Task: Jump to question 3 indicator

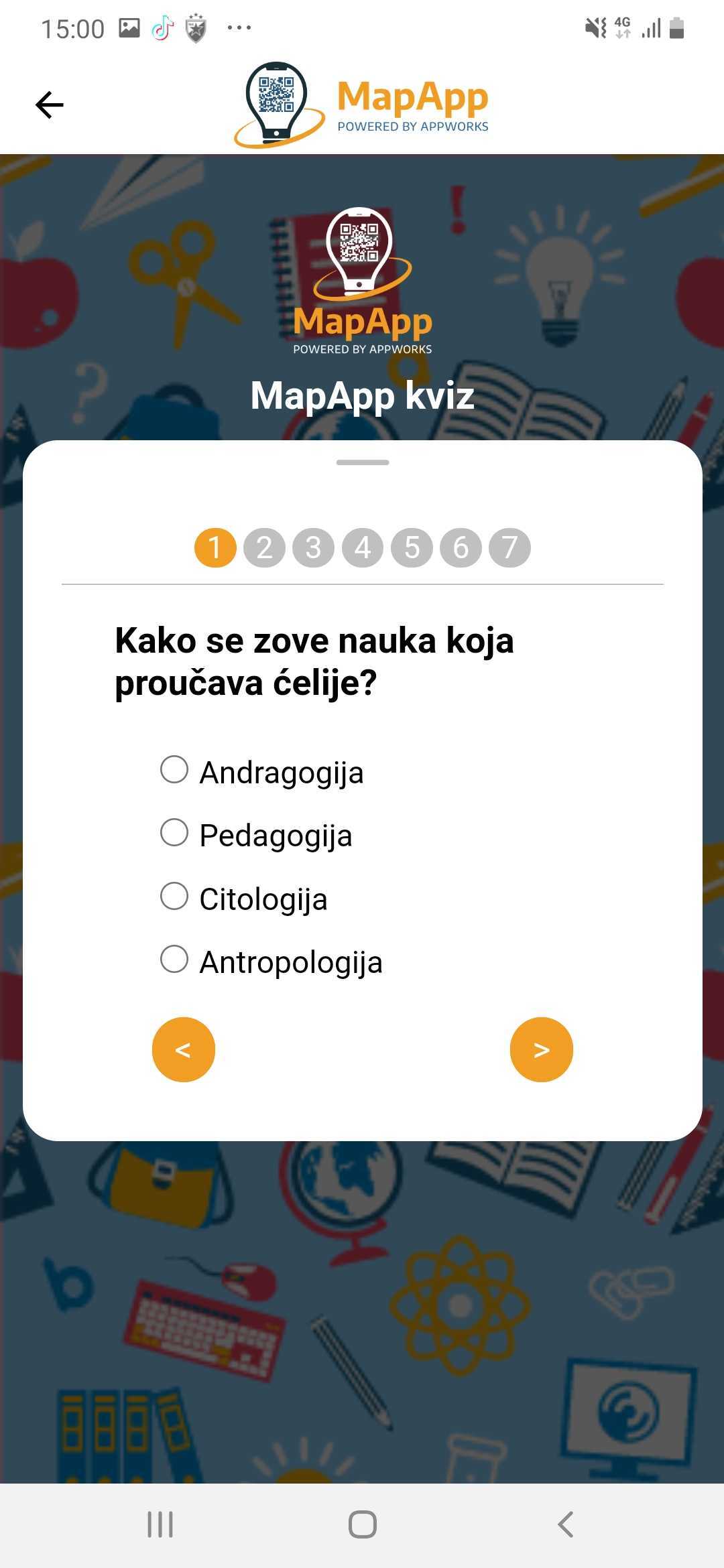Action: click(313, 548)
